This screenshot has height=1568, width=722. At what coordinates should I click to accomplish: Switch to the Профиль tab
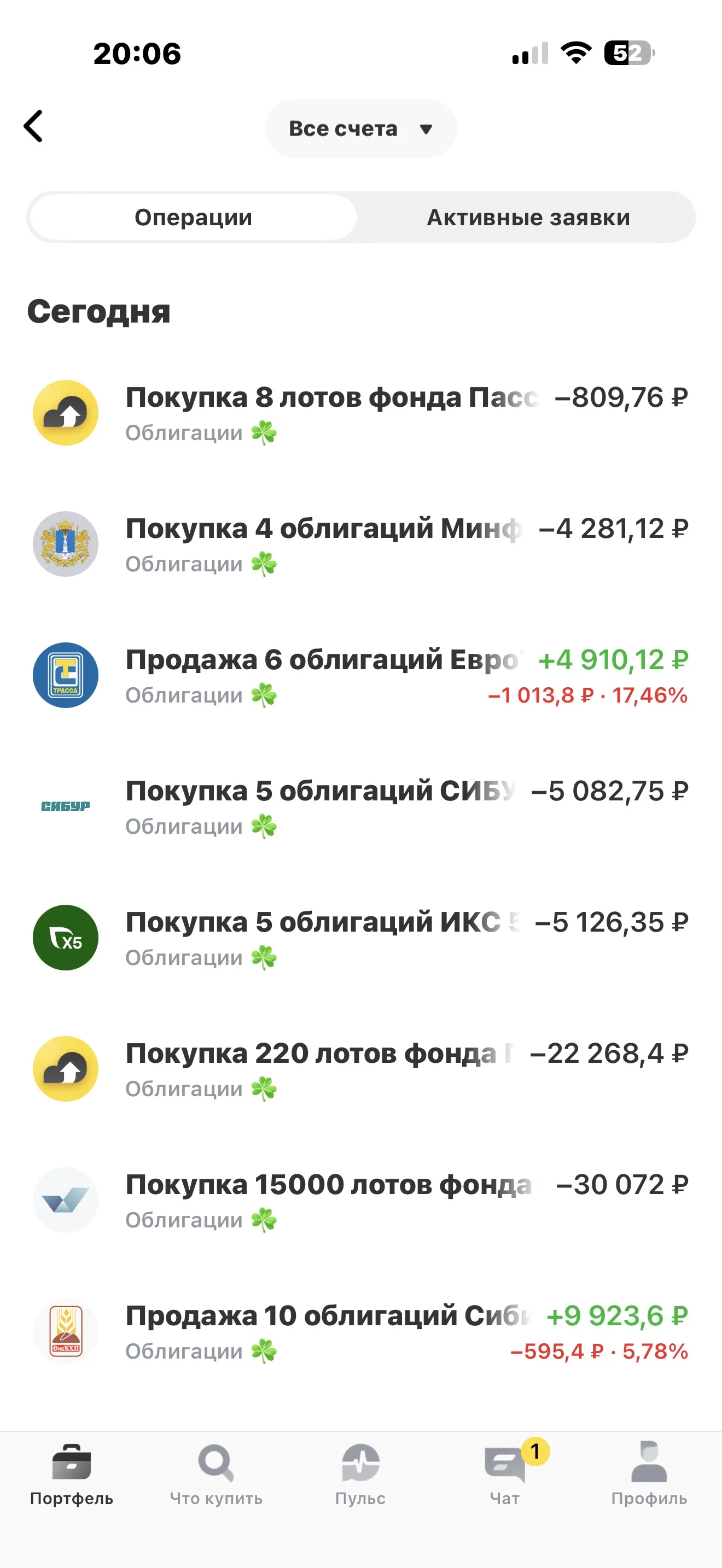coord(650,1473)
